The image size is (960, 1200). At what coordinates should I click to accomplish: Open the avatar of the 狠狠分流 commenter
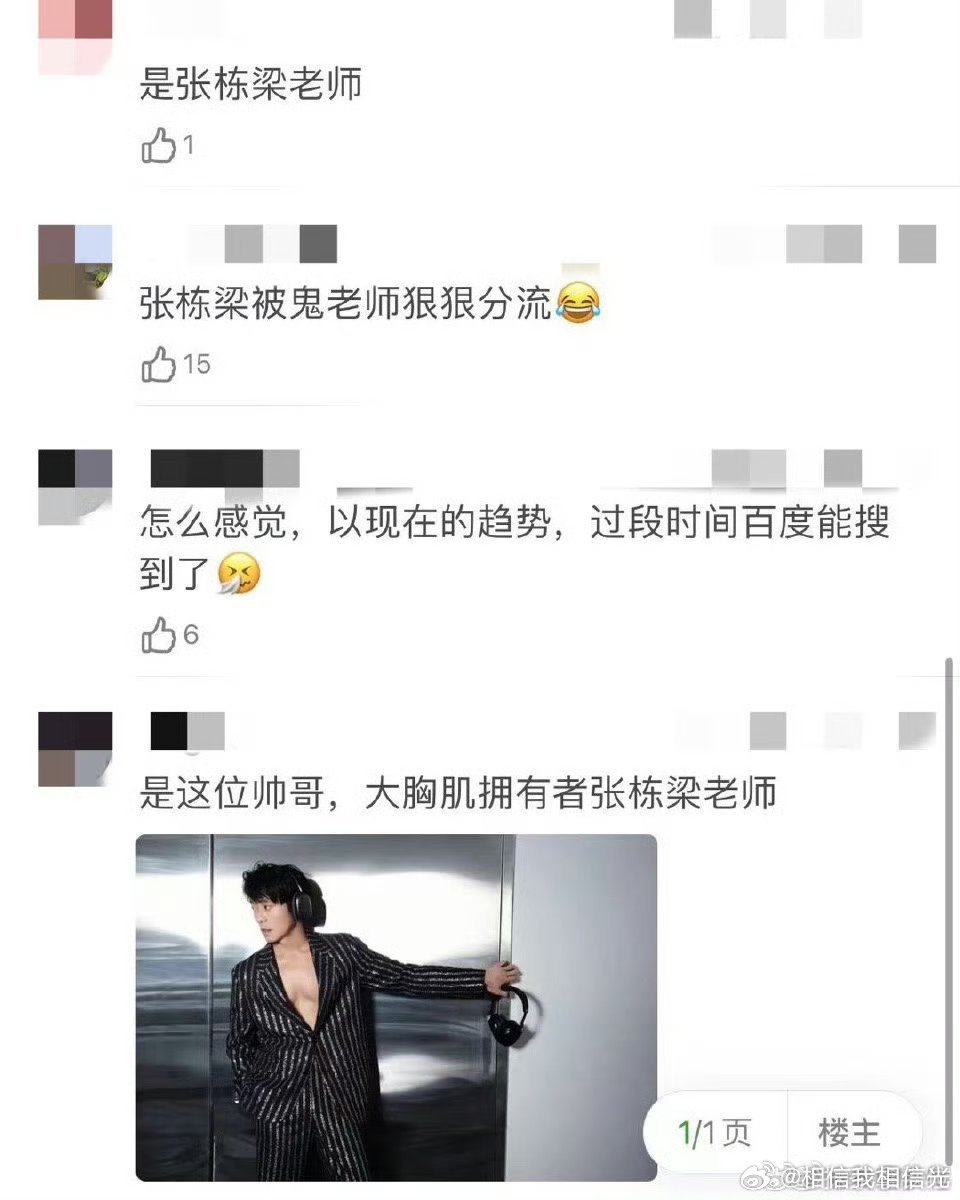75,262
